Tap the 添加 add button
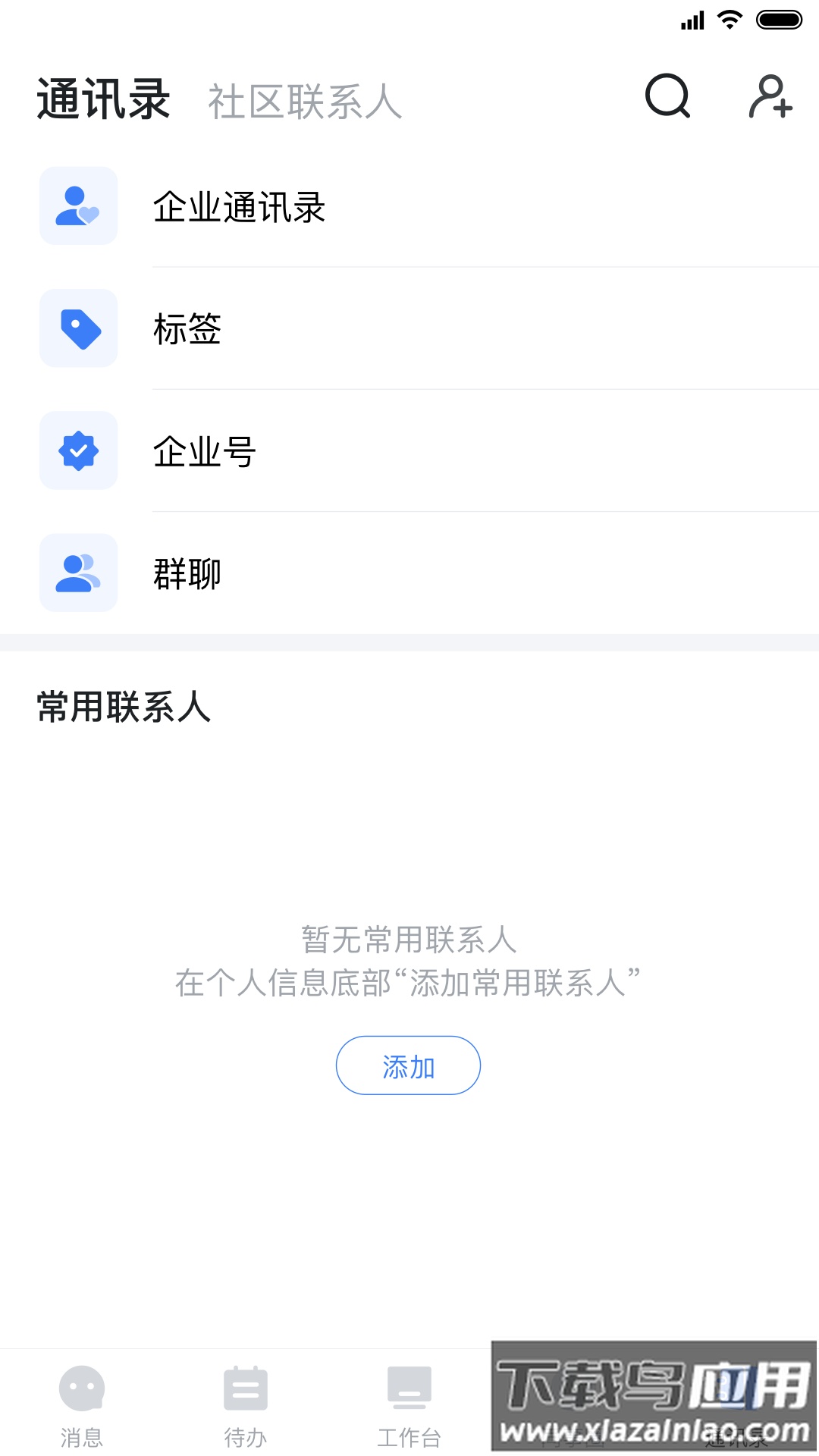Viewport: 819px width, 1456px height. (409, 1065)
